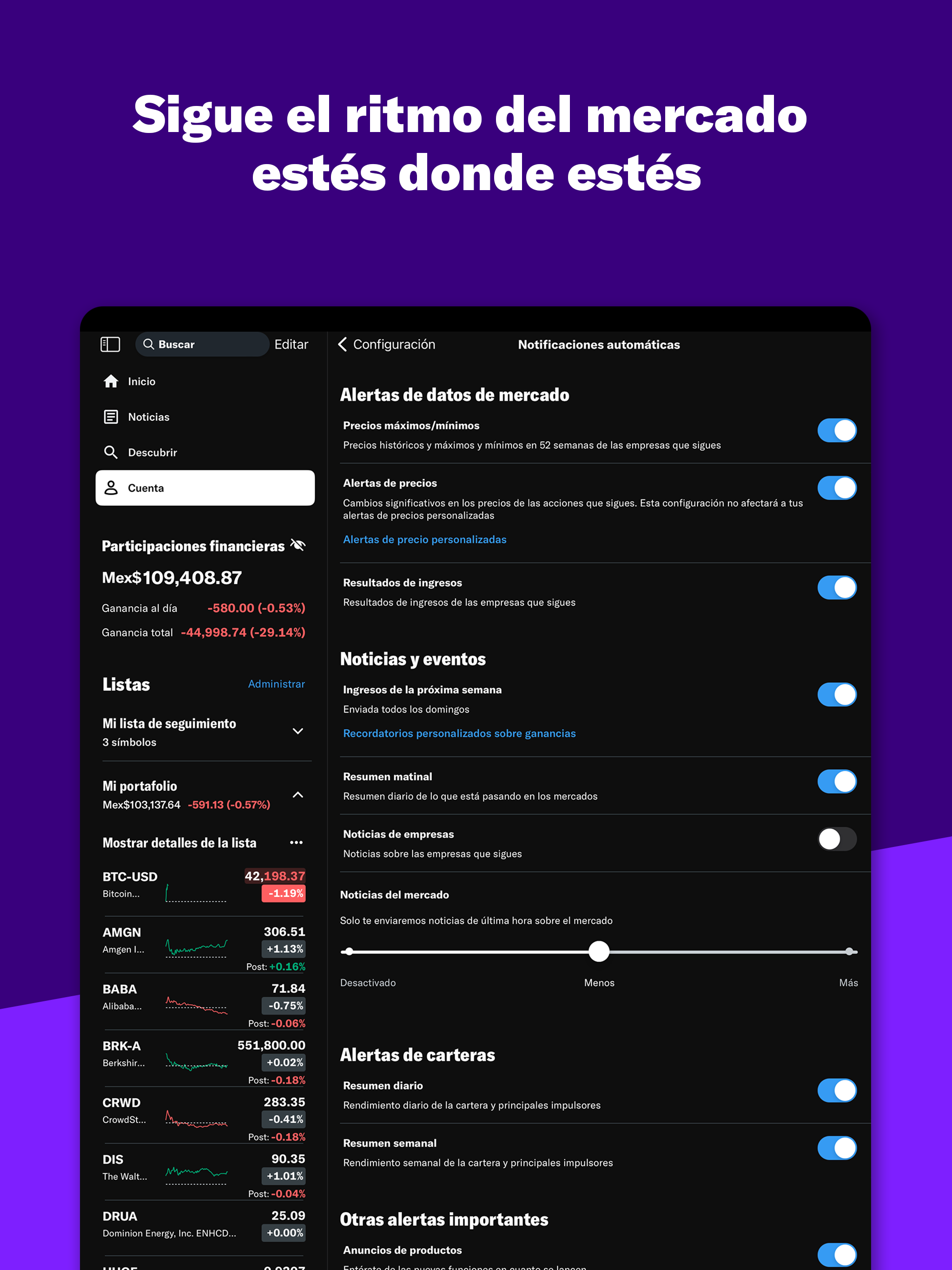Enable the Noticias de empresas toggle
This screenshot has height=1270, width=952.
coord(837,840)
